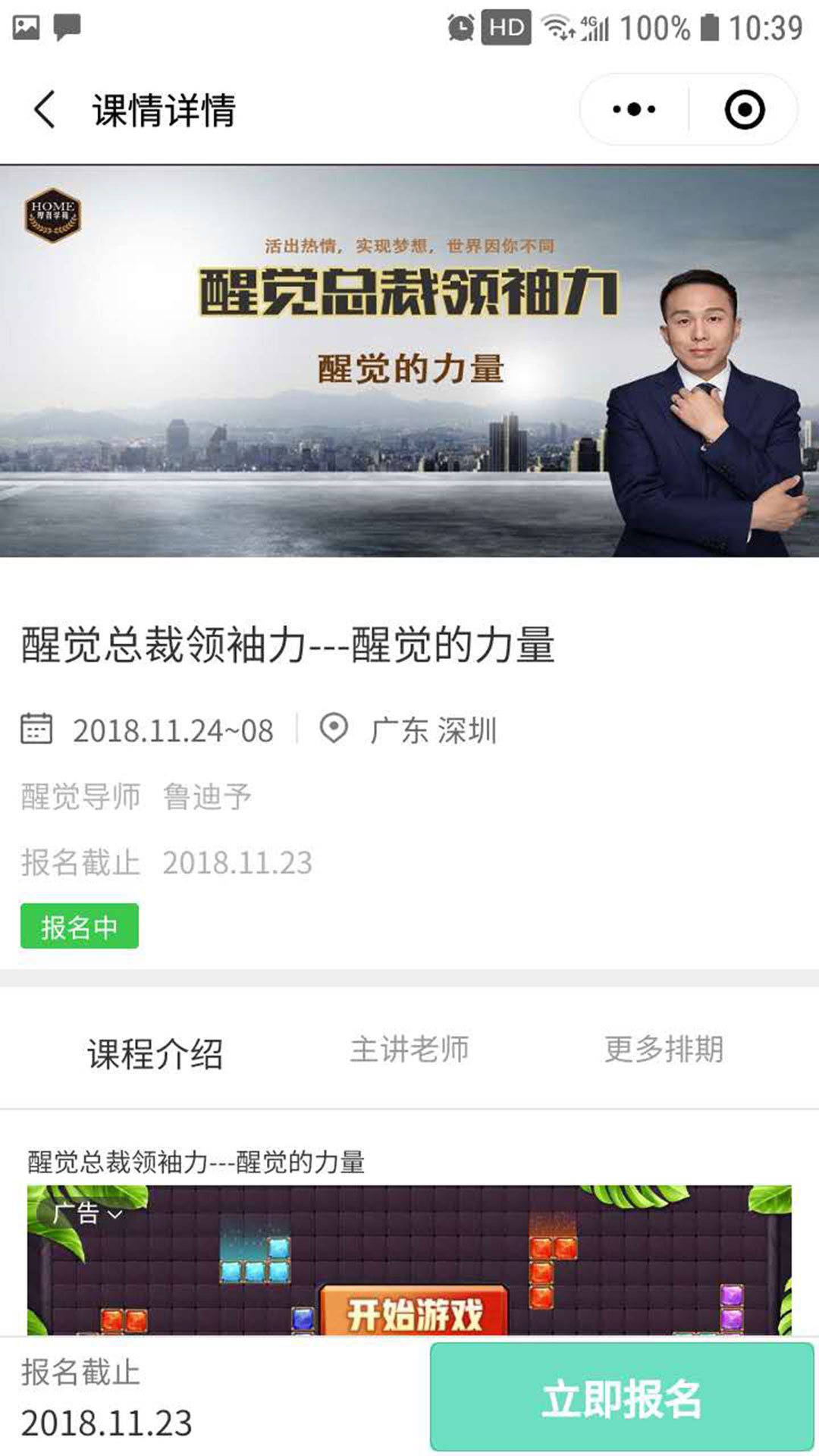
Task: Switch to the 主讲老师 tab
Action: (409, 1050)
